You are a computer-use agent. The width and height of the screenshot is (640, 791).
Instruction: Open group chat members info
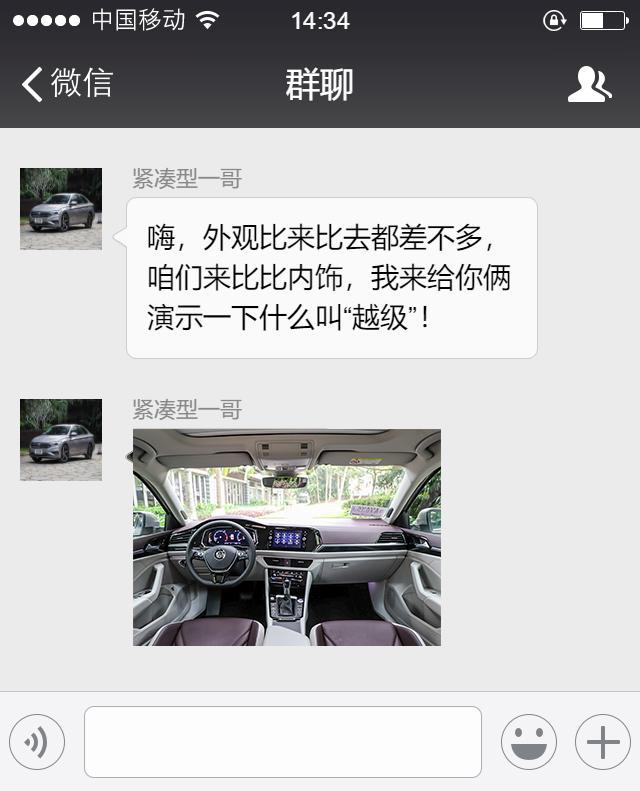tap(589, 85)
